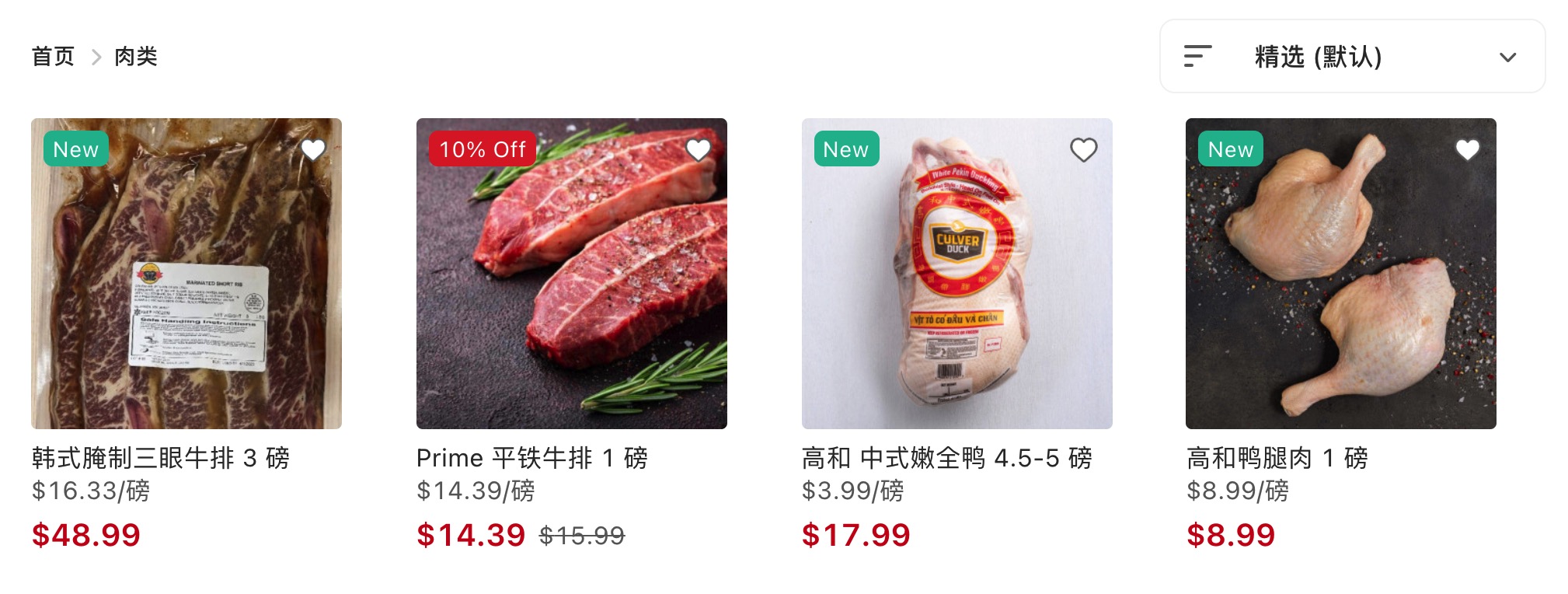
Task: Open the 肉类 category breadcrumb
Action: pos(136,57)
